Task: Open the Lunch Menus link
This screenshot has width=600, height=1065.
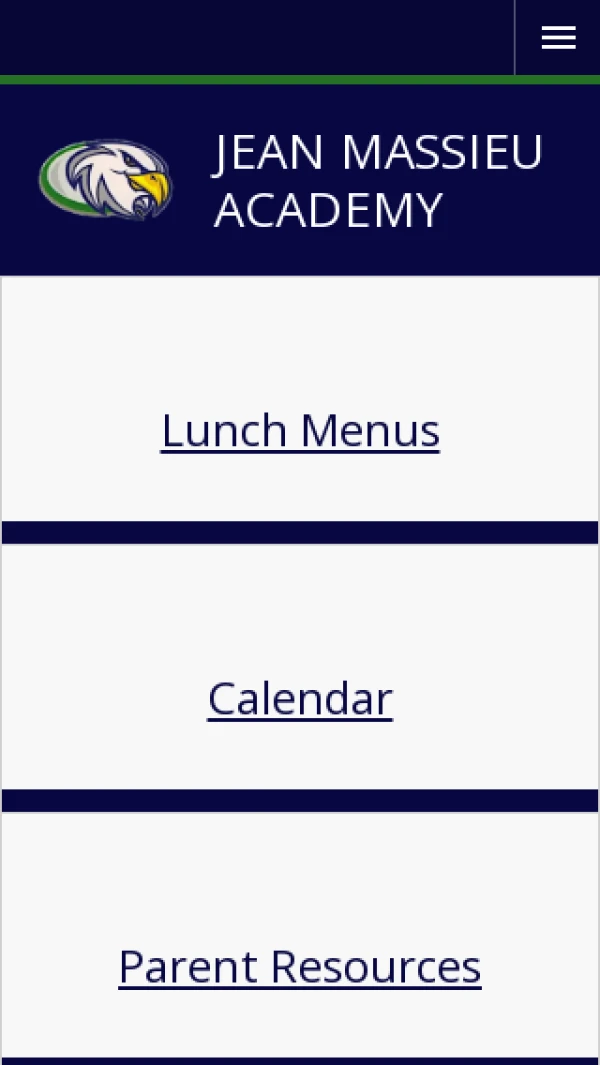Action: tap(300, 431)
